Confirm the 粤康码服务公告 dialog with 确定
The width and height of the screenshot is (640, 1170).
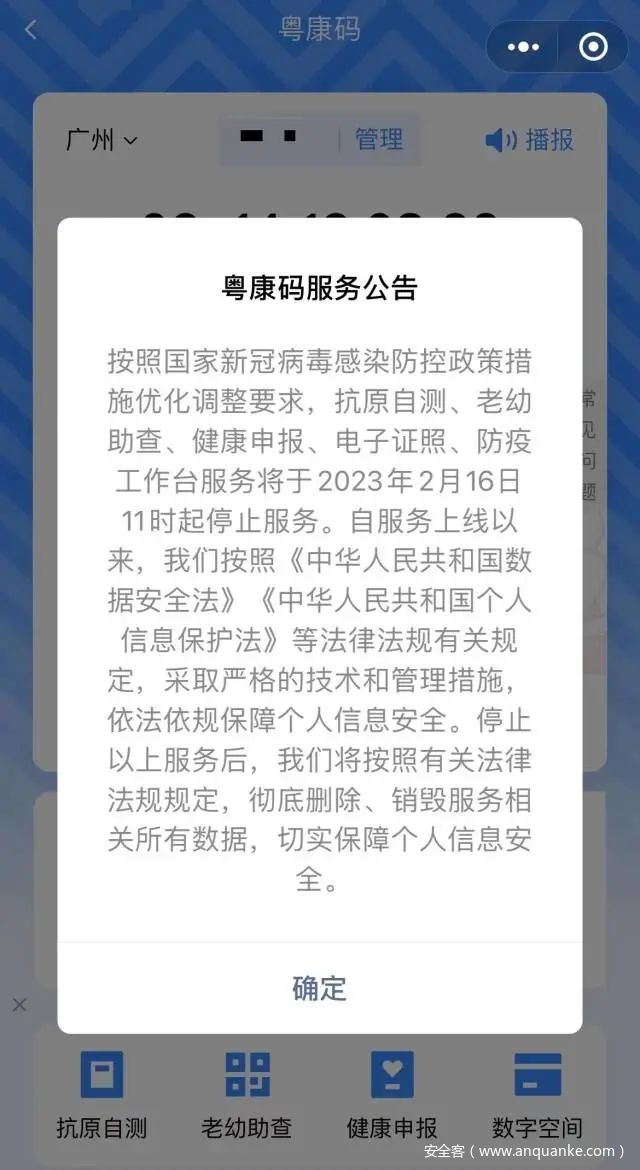(319, 988)
